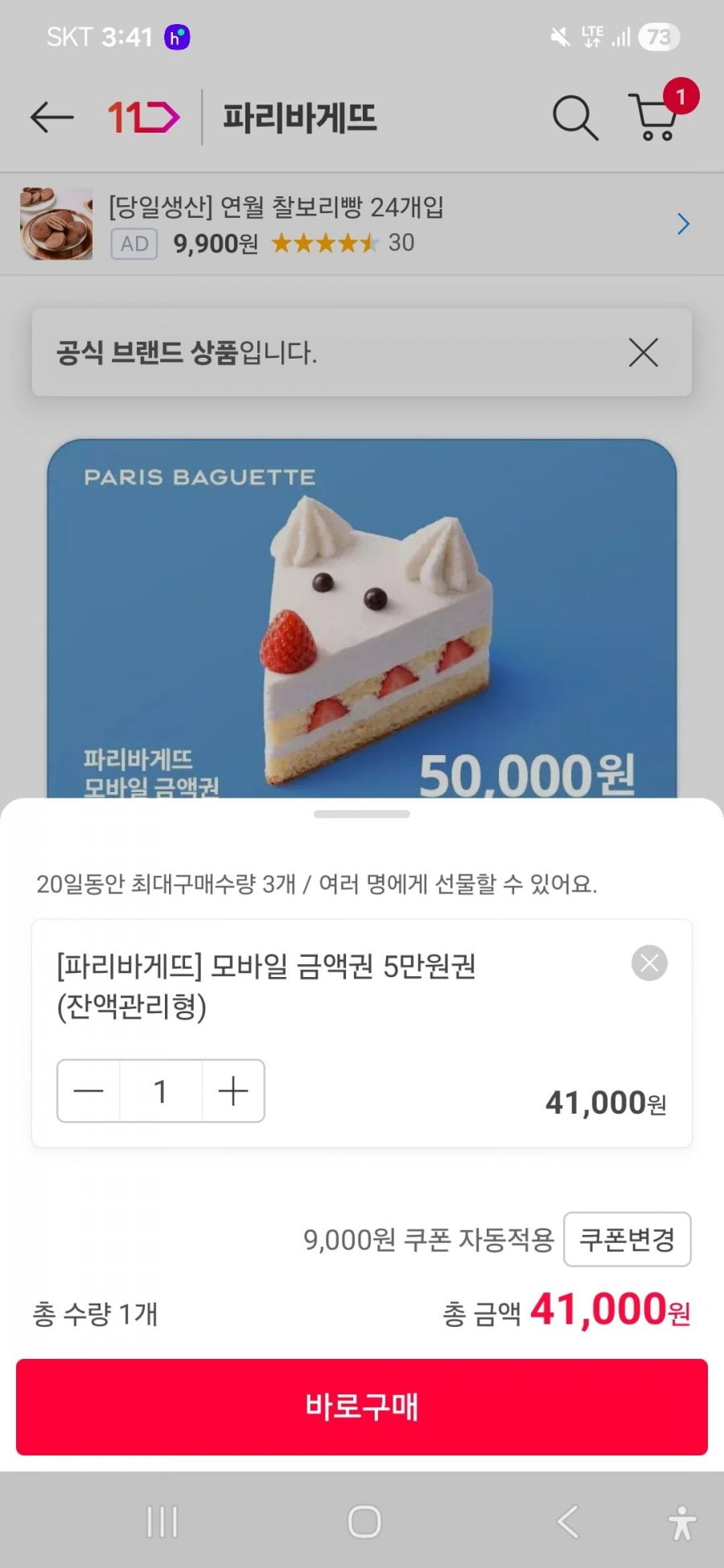Open the shopping cart
Viewport: 724px width, 1568px height.
coord(656,117)
